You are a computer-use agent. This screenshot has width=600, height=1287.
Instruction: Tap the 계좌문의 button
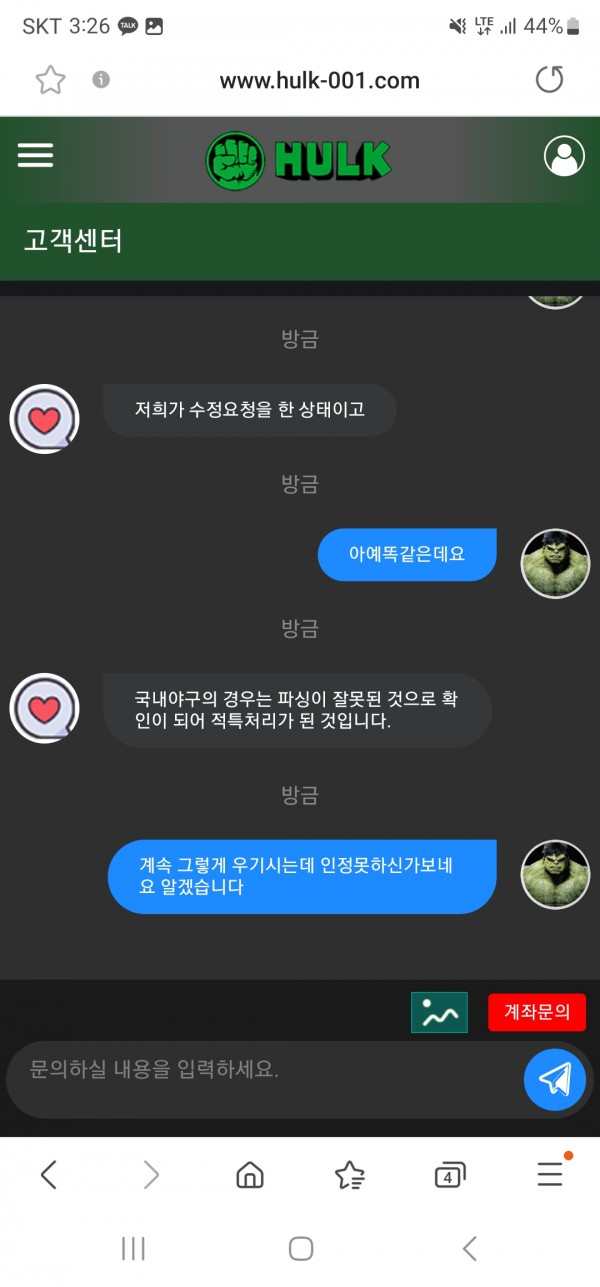coord(536,1012)
